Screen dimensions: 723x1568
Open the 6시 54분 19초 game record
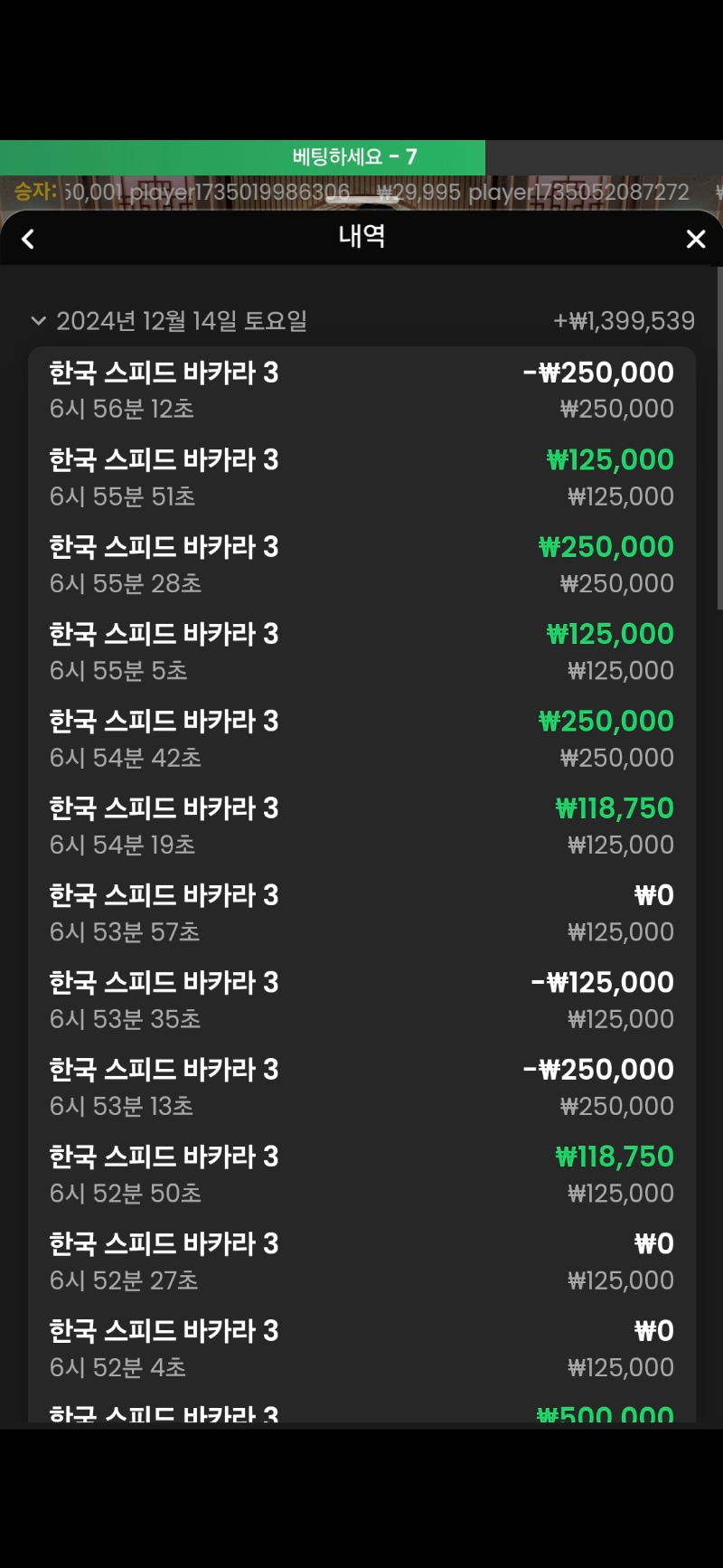[361, 826]
